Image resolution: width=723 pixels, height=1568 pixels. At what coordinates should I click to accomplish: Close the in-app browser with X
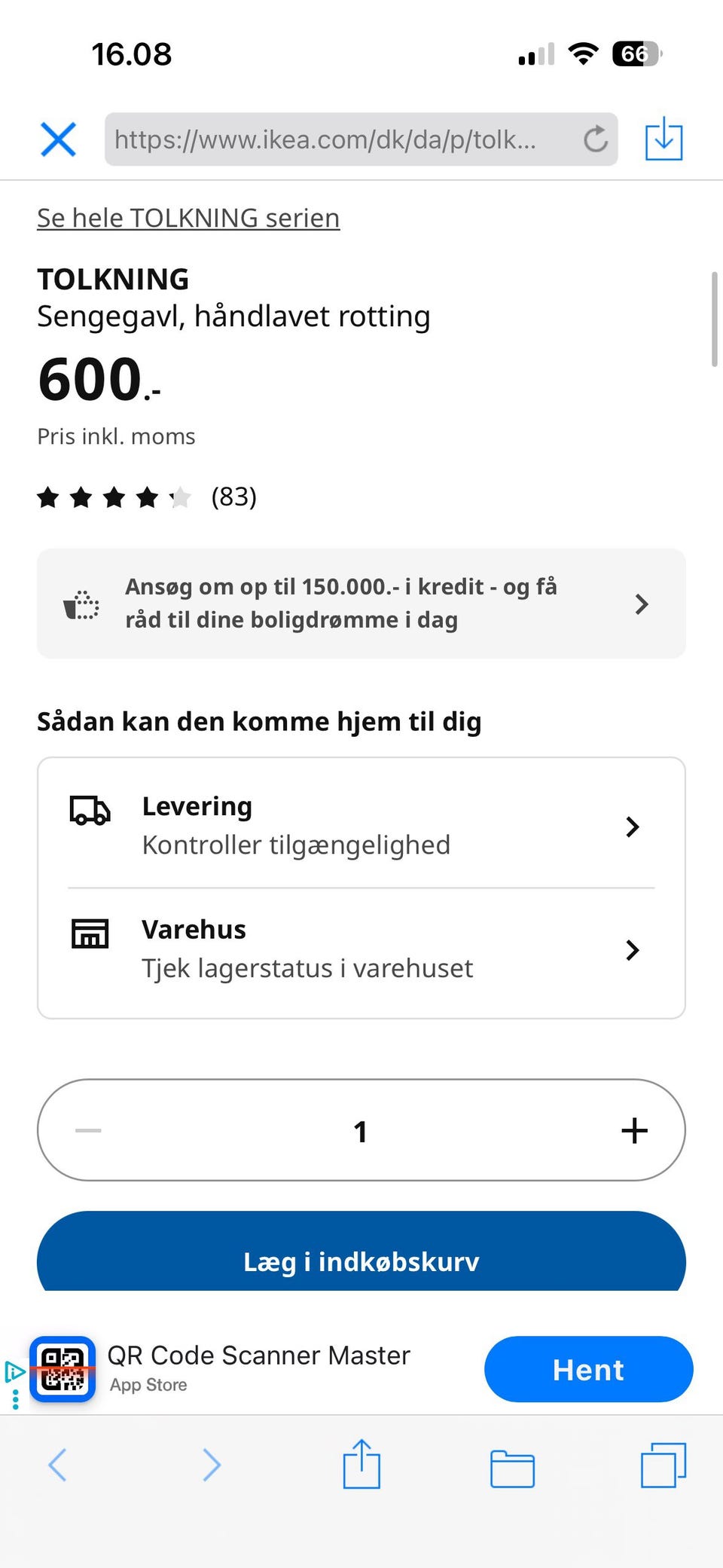58,139
